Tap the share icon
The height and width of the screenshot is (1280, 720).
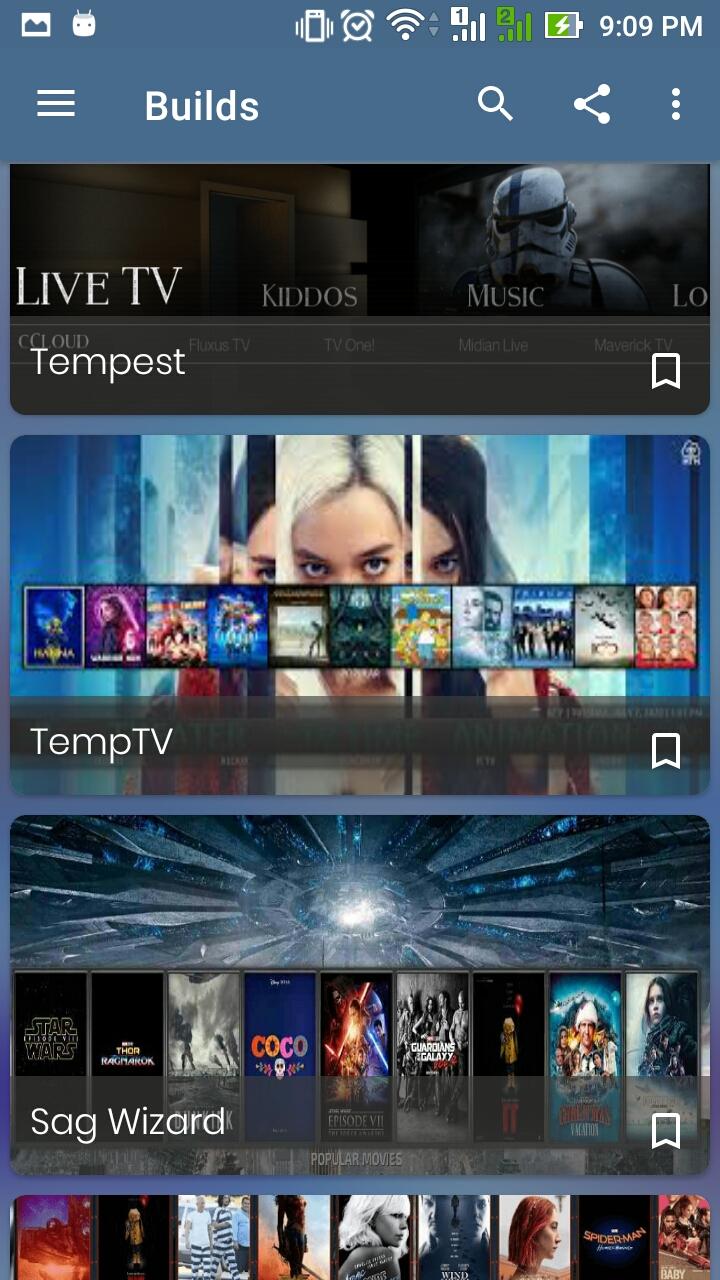click(592, 104)
